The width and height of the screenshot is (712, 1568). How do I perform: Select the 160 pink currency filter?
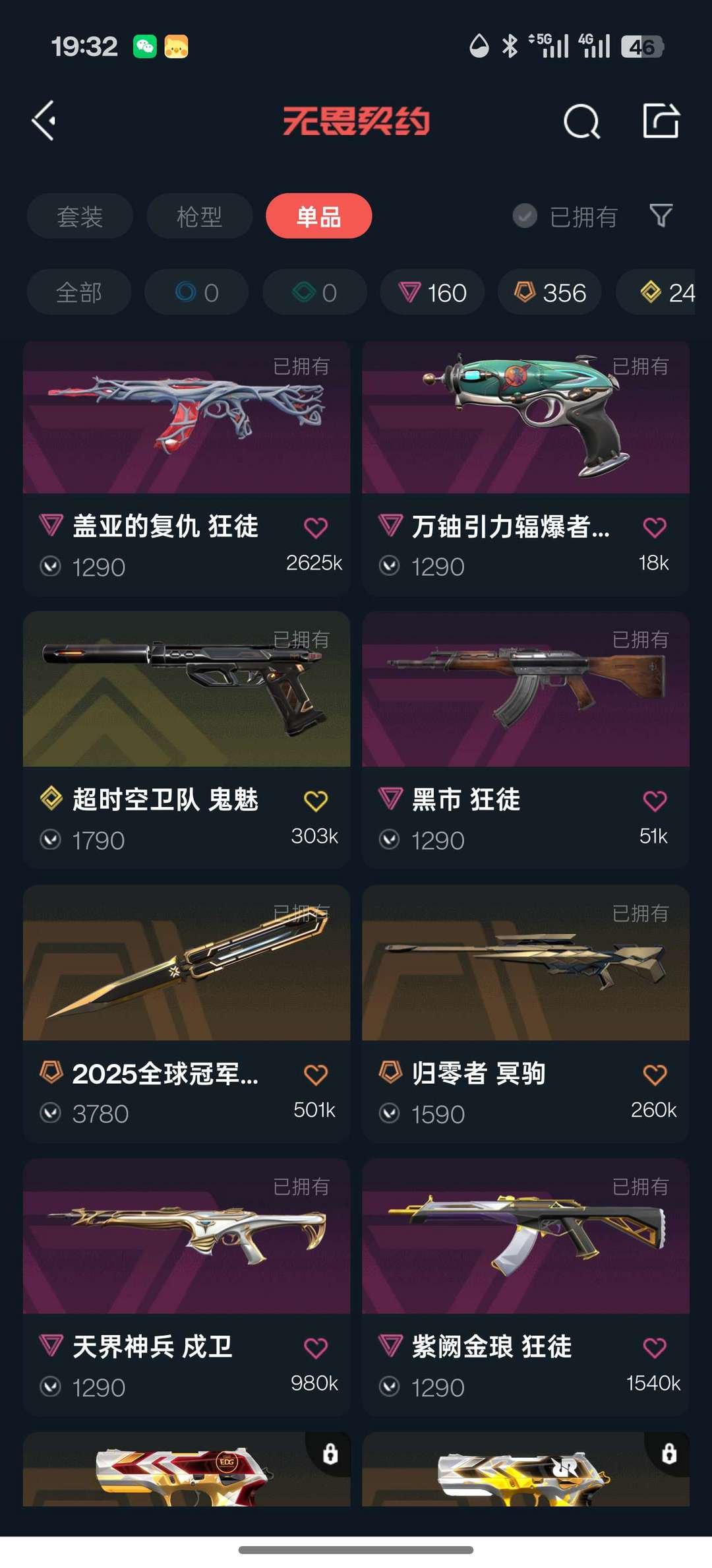coord(432,292)
